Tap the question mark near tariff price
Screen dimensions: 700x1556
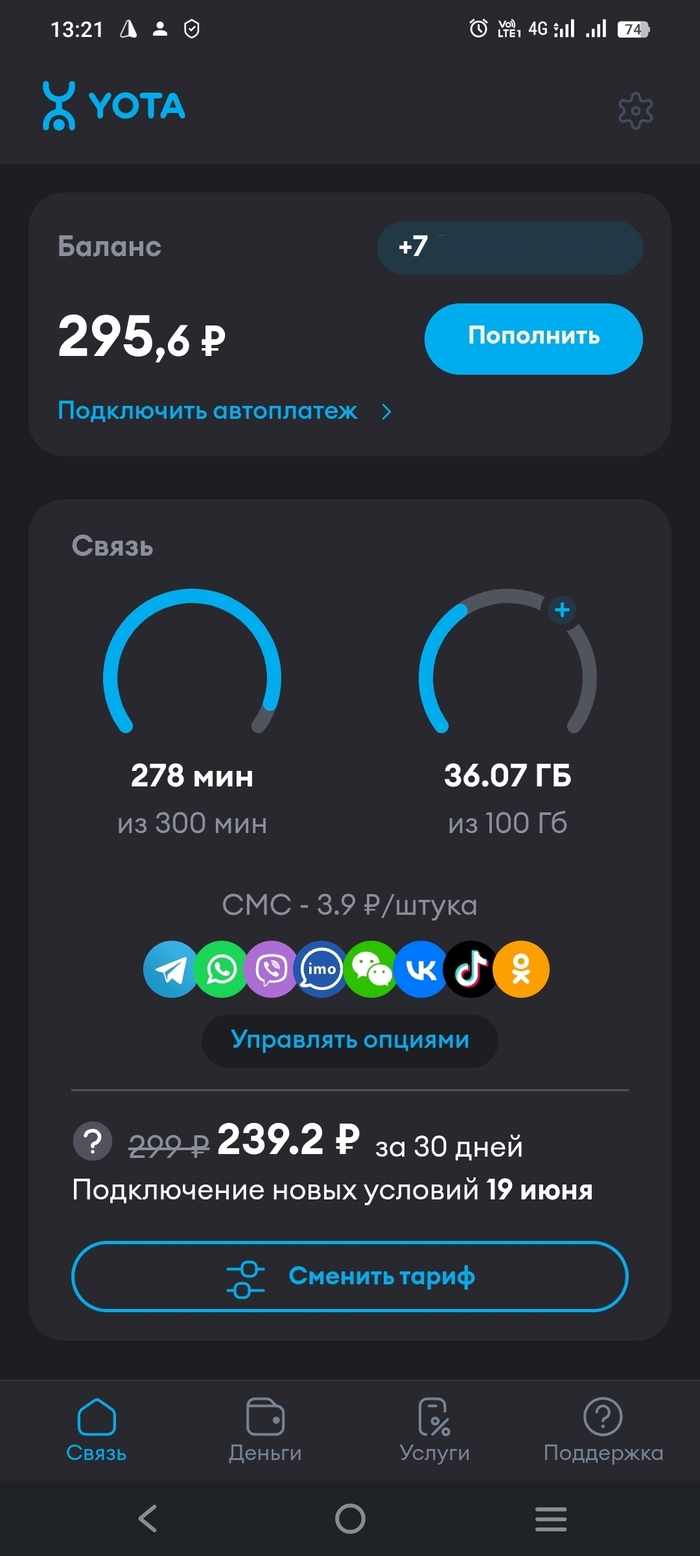[93, 1141]
